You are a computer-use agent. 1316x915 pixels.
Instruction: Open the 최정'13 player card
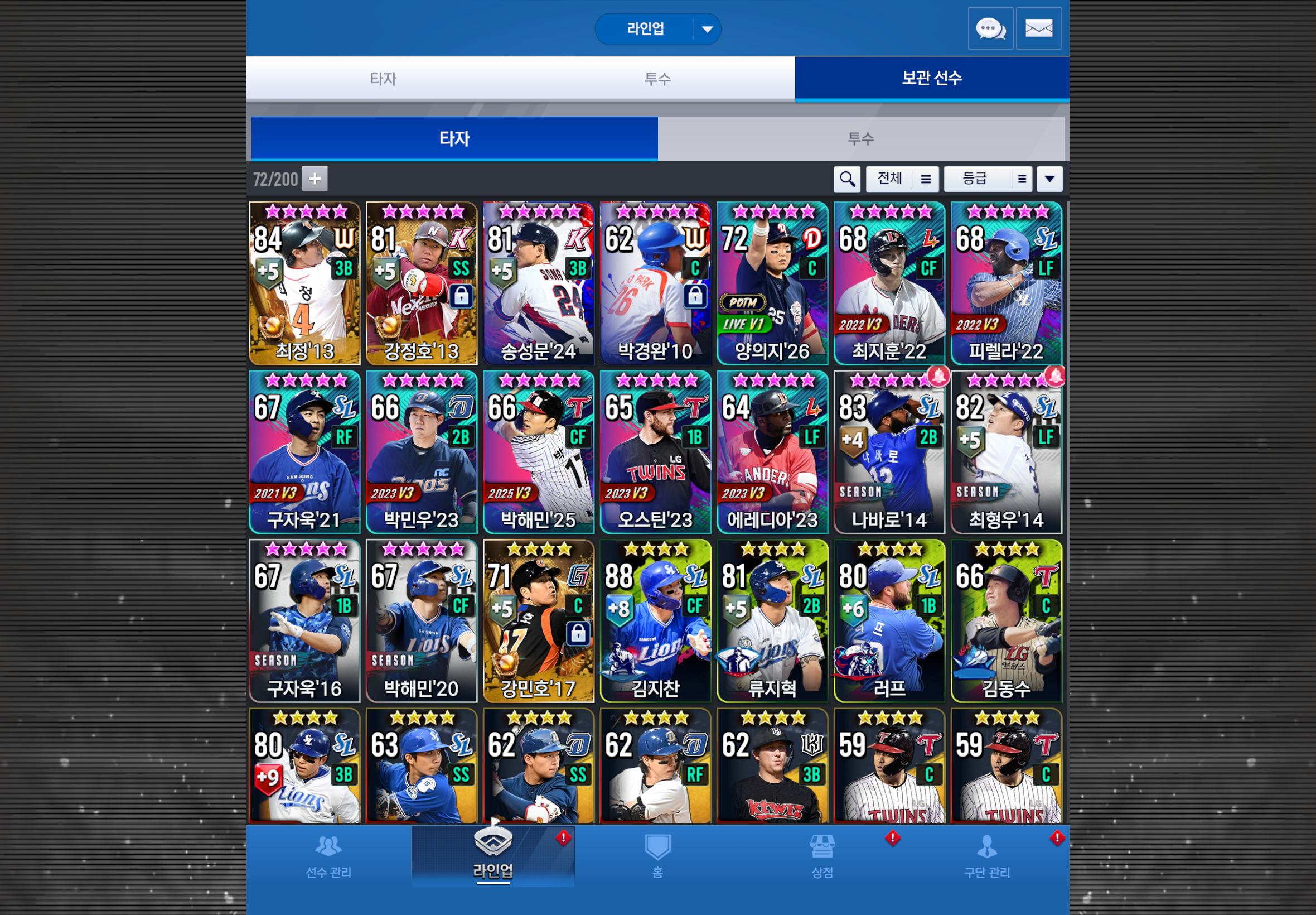click(305, 283)
